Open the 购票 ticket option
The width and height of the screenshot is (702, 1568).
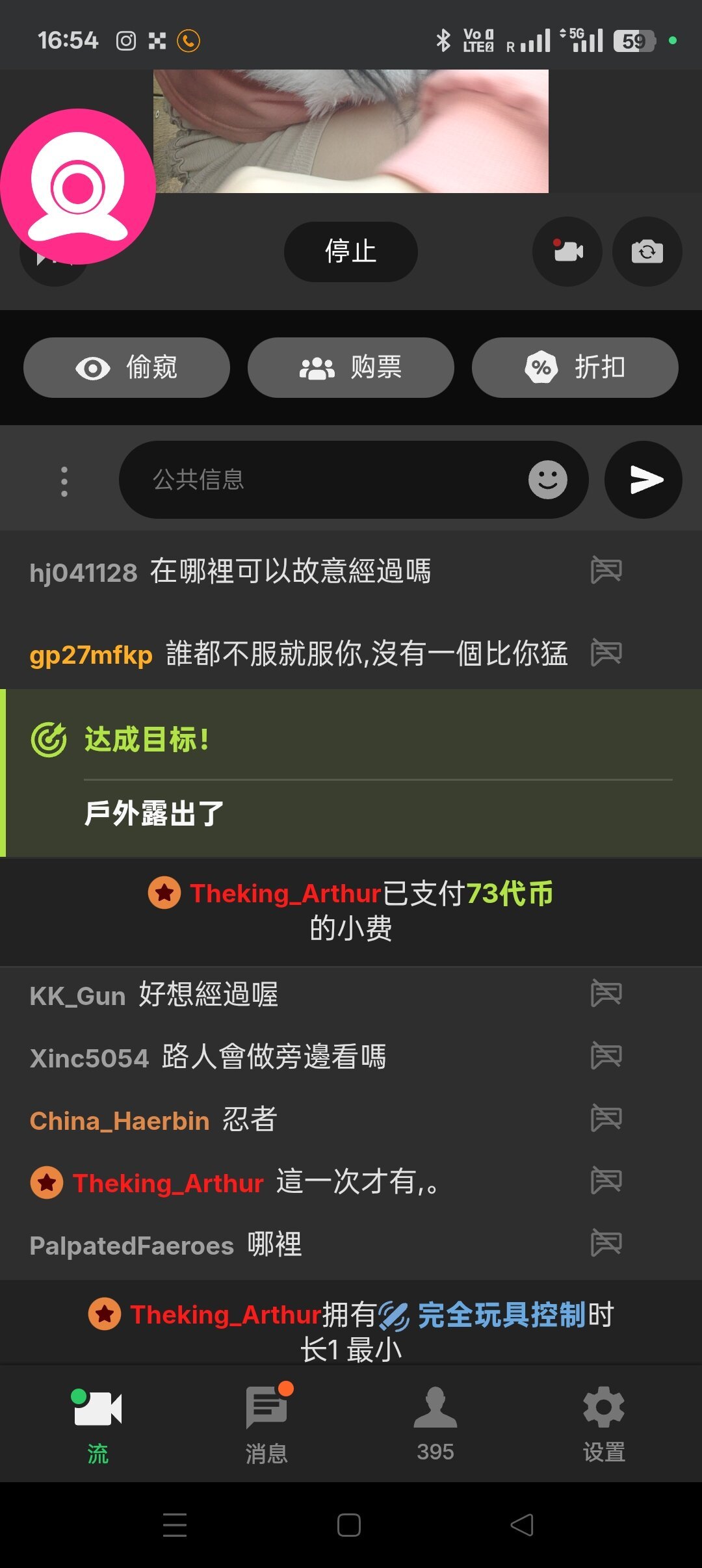click(x=350, y=367)
